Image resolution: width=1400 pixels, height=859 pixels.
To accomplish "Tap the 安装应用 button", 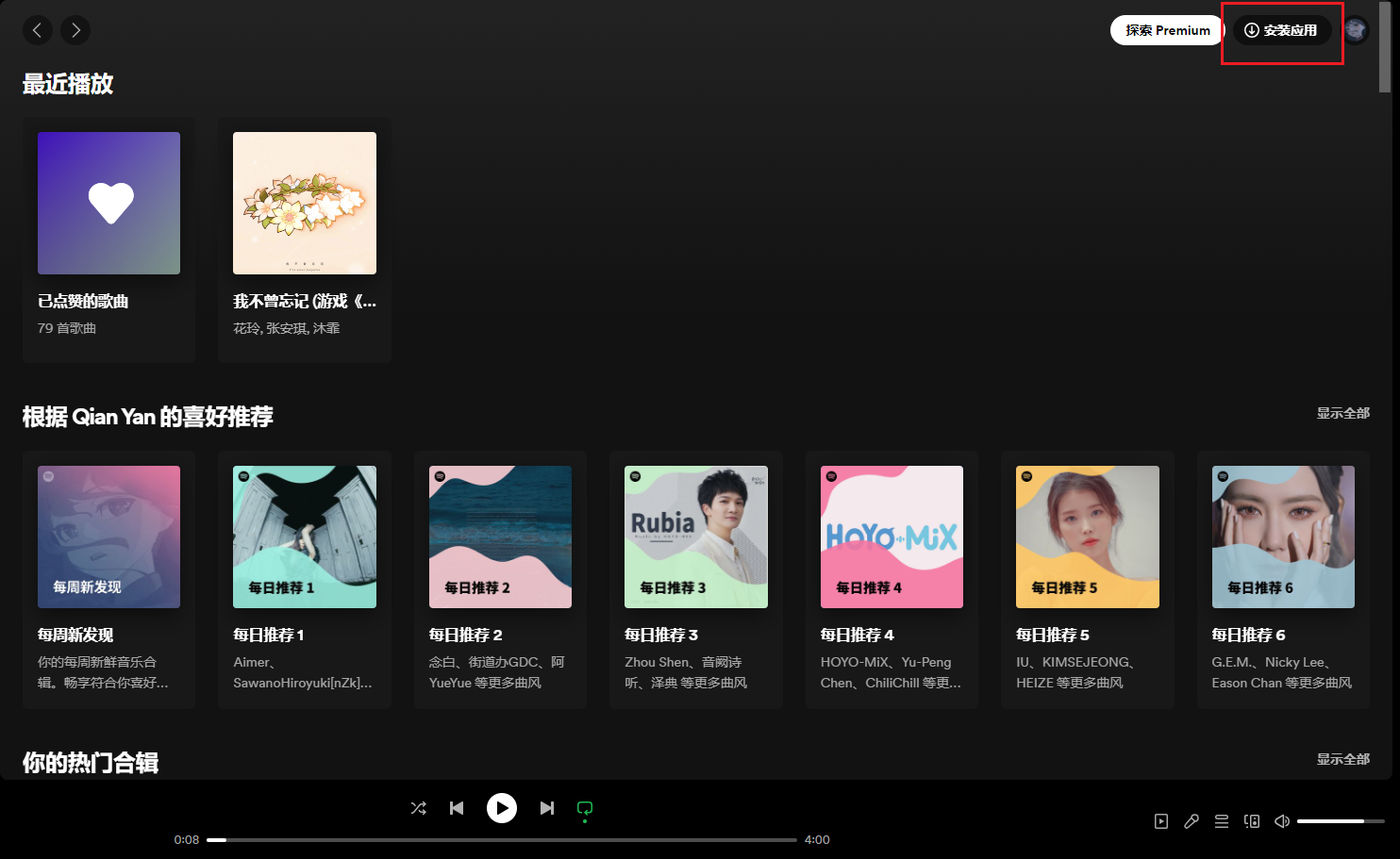I will 1281,30.
